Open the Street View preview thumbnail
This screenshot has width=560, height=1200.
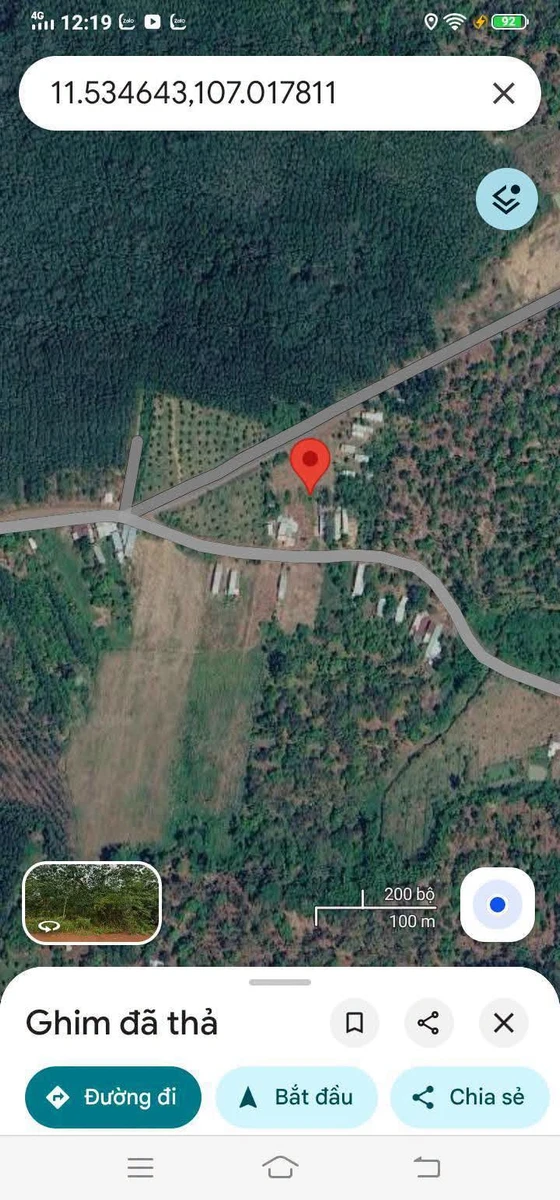tap(92, 903)
